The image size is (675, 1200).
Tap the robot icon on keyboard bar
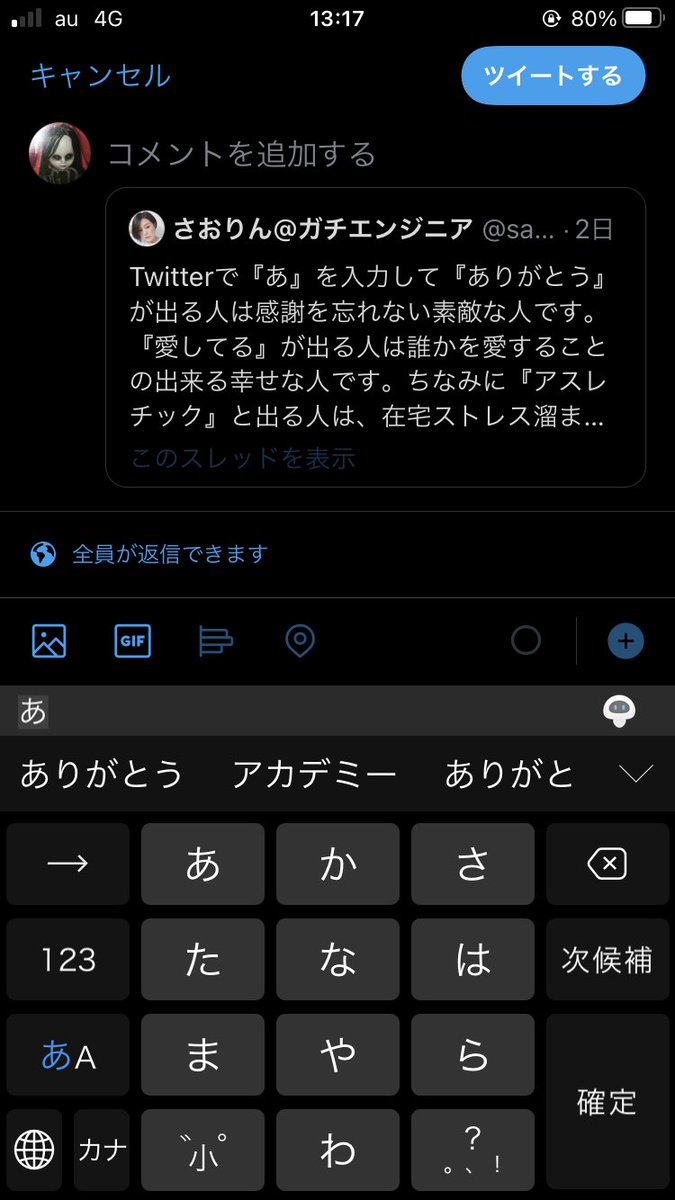click(620, 711)
